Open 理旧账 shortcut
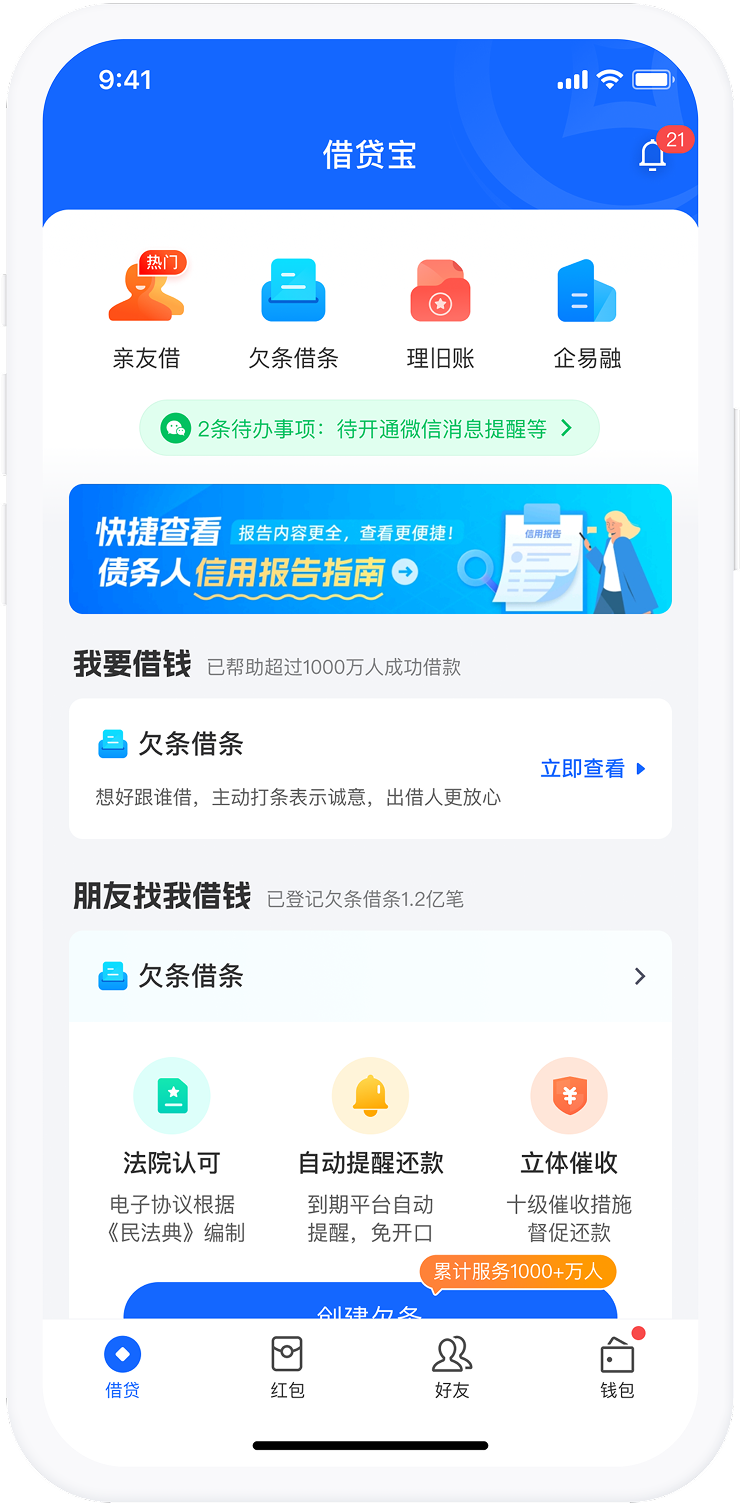The image size is (741, 1506). pyautogui.click(x=440, y=314)
